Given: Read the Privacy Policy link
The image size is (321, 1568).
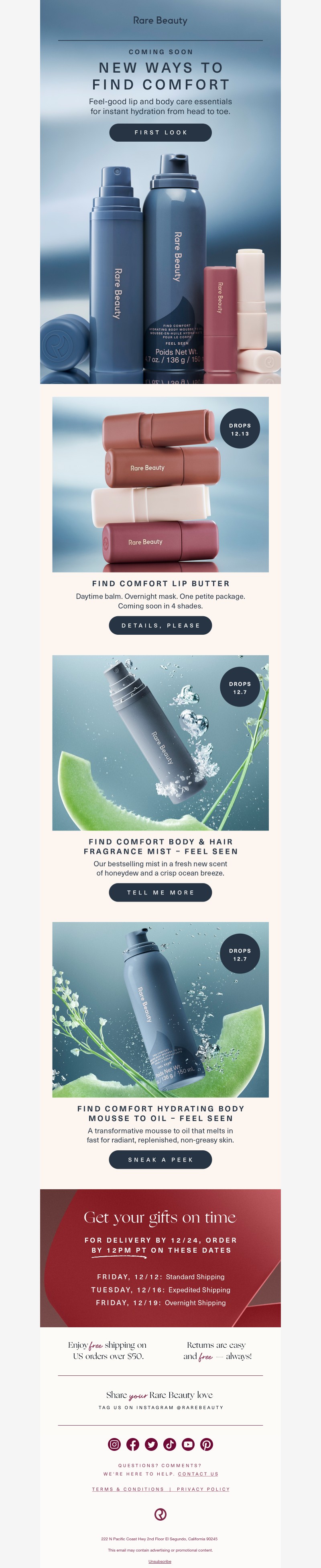Looking at the screenshot, I should 203,1489.
